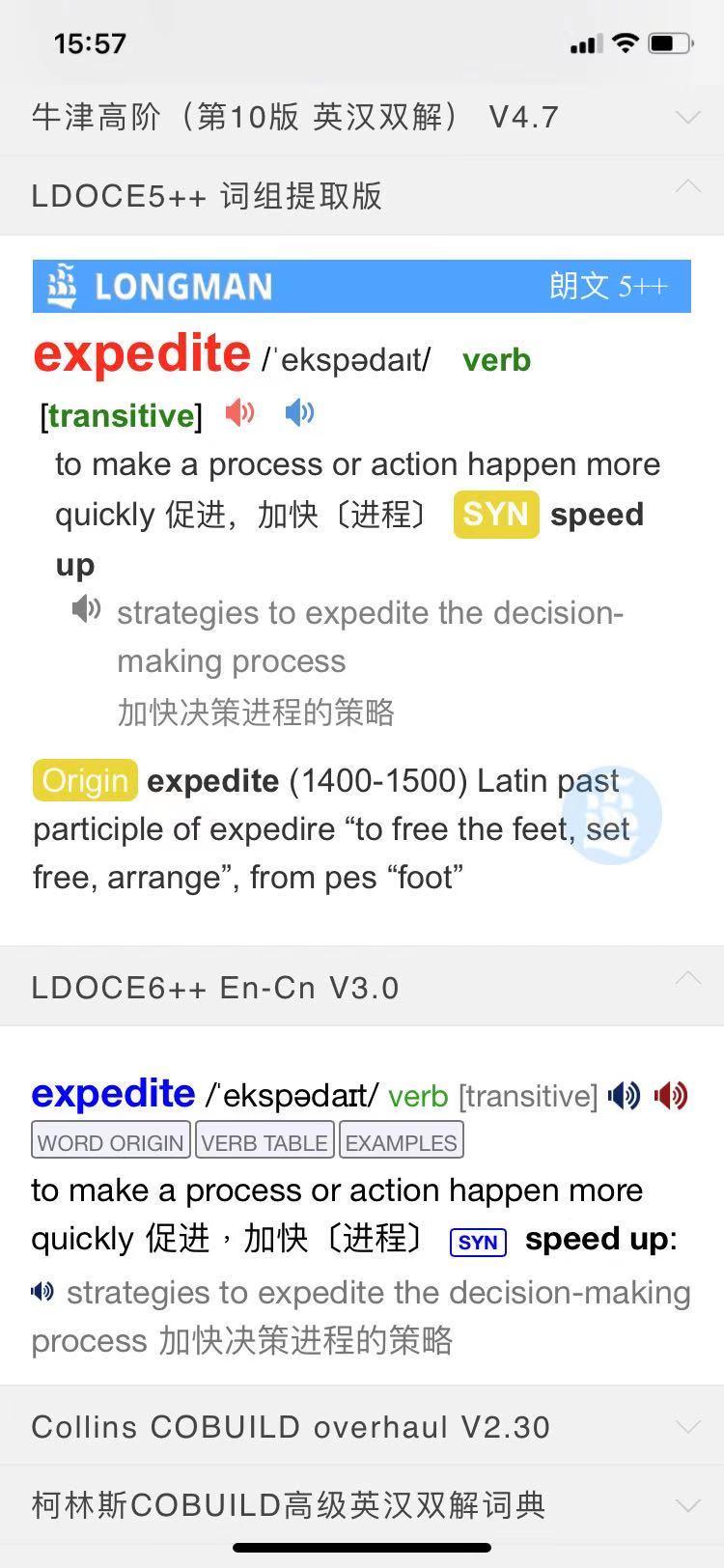Play the blue pronunciation audio in LDOCE6++
This screenshot has width=724, height=1568.
[625, 1095]
